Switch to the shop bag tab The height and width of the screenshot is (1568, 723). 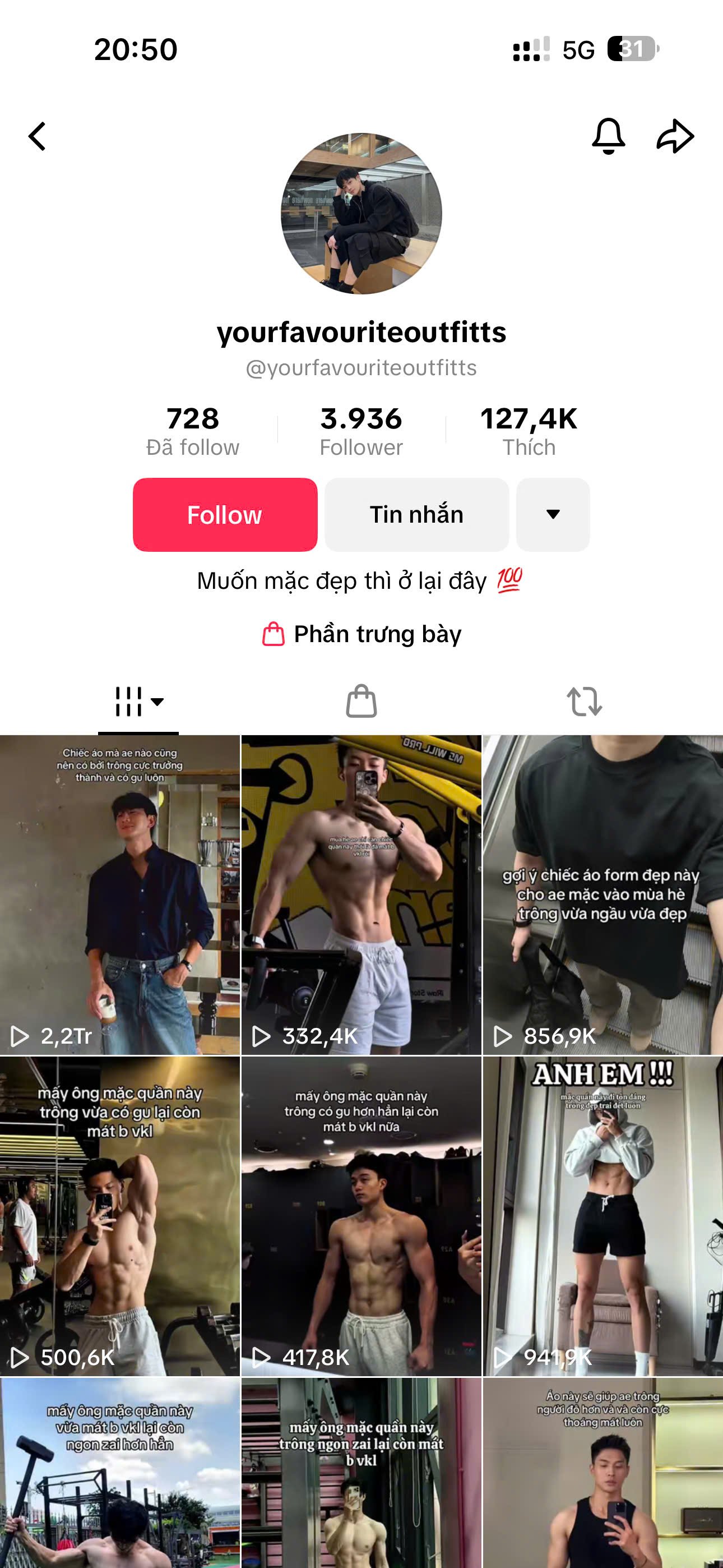[x=361, y=702]
